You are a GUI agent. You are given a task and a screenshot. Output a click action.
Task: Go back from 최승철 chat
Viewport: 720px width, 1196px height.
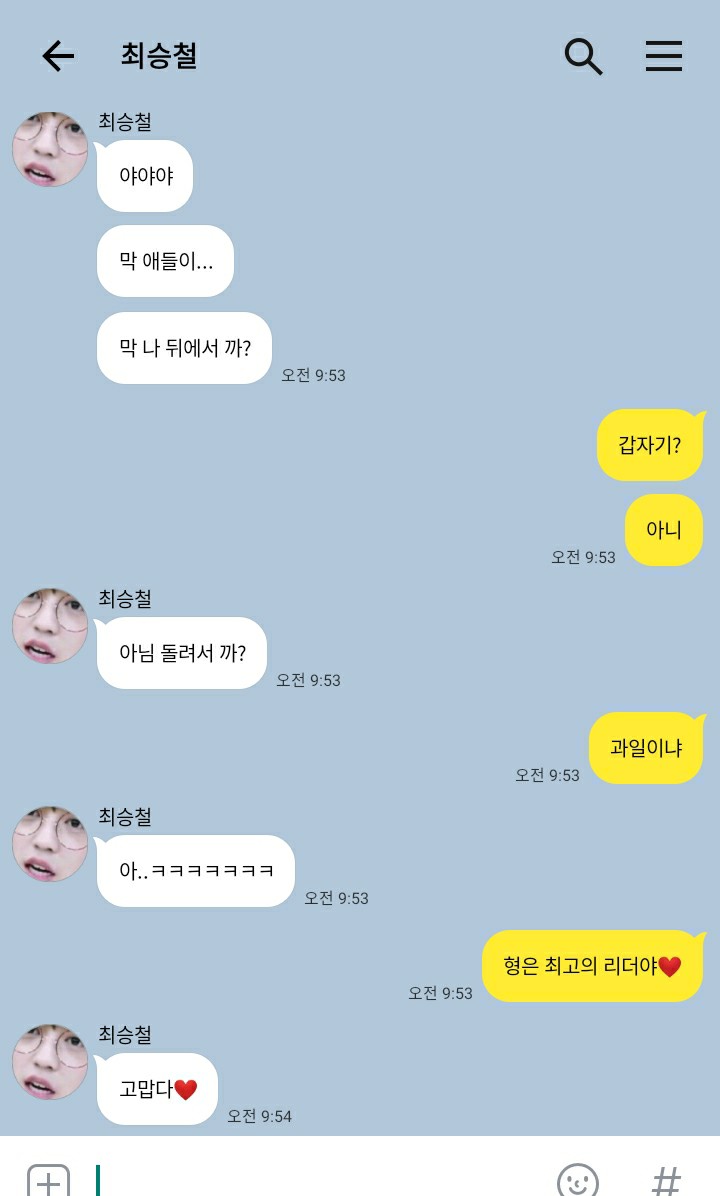coord(58,56)
